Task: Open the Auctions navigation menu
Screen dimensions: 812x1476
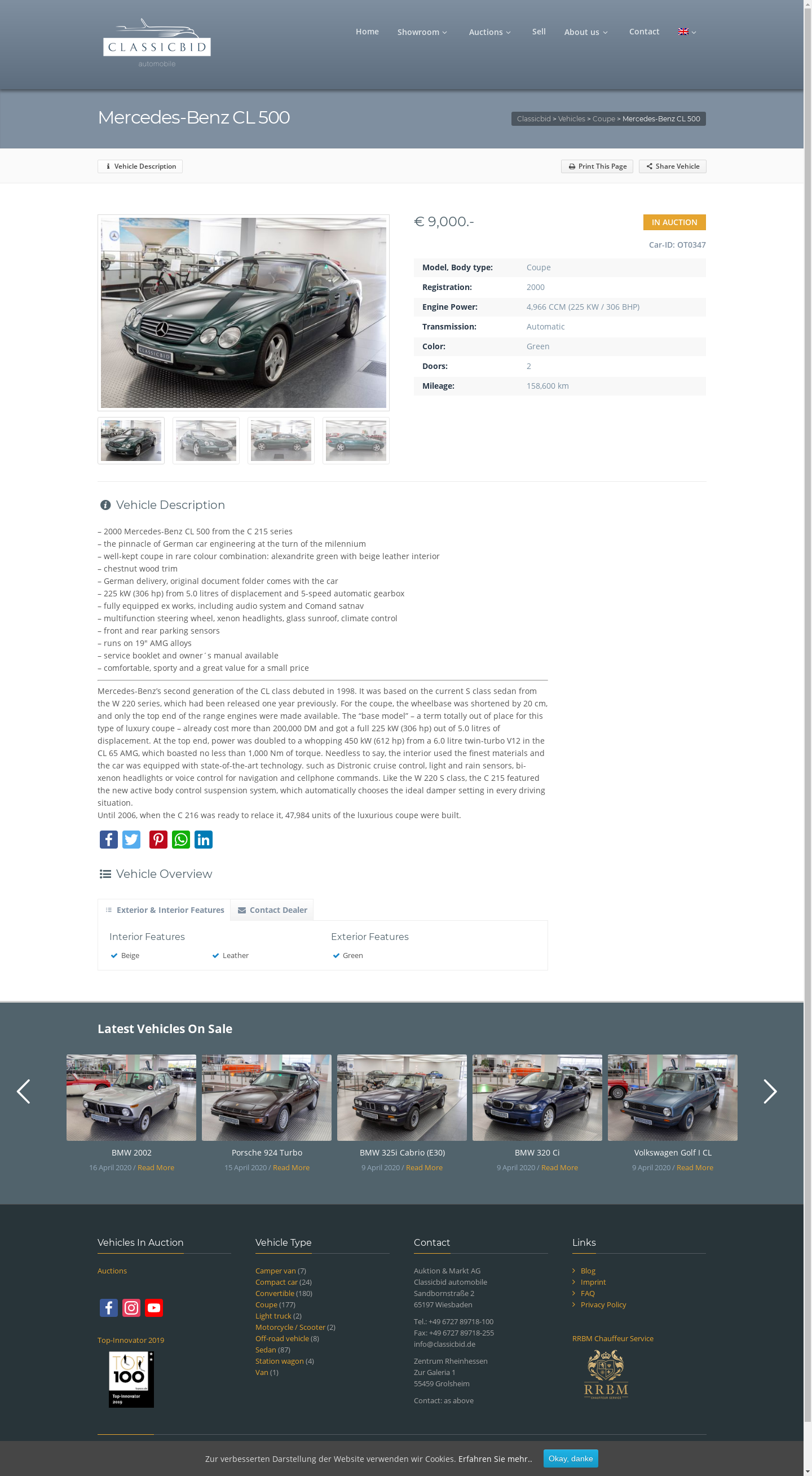Action: pos(489,32)
